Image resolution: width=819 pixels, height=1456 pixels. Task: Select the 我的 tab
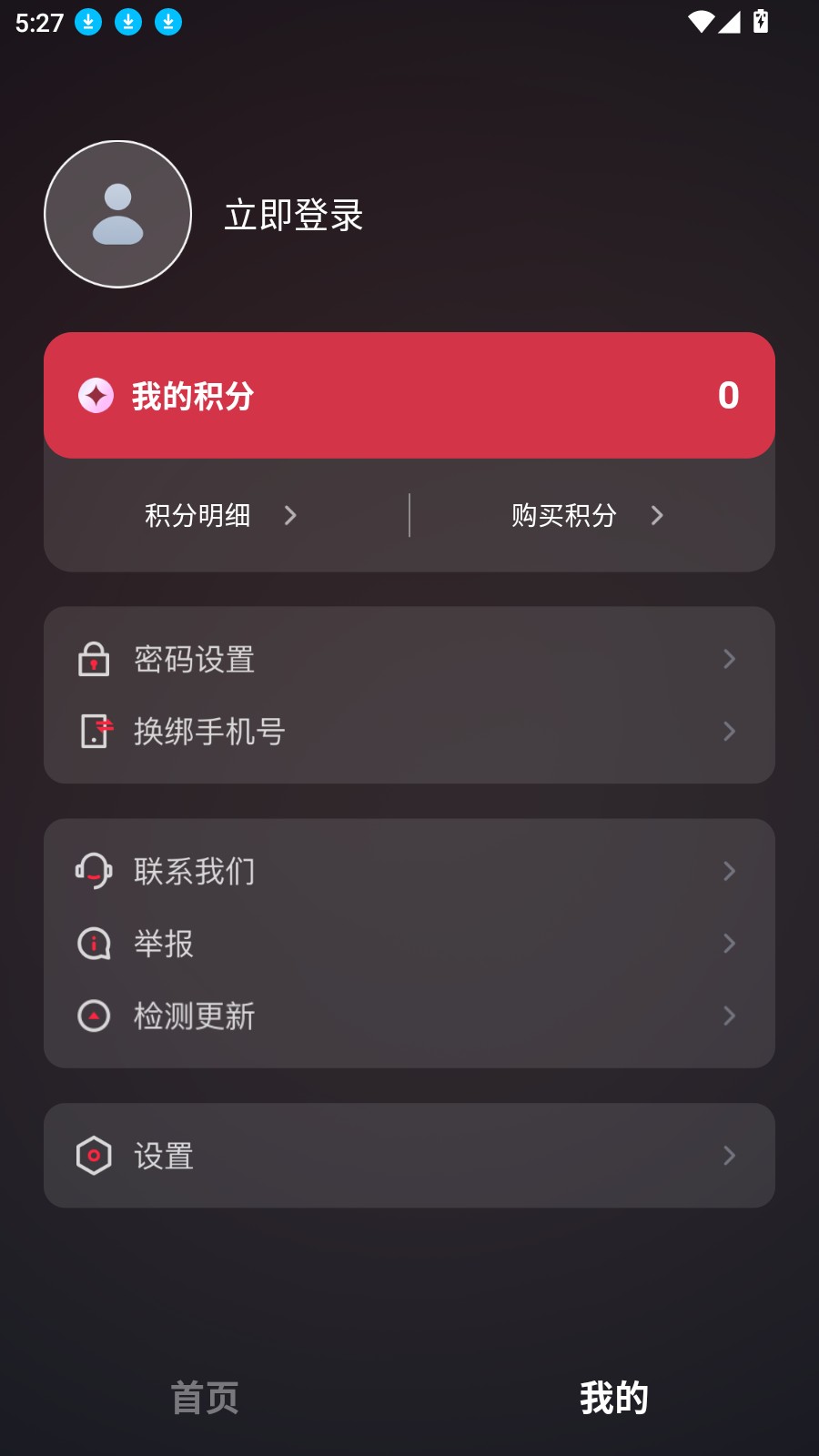[x=613, y=1399]
